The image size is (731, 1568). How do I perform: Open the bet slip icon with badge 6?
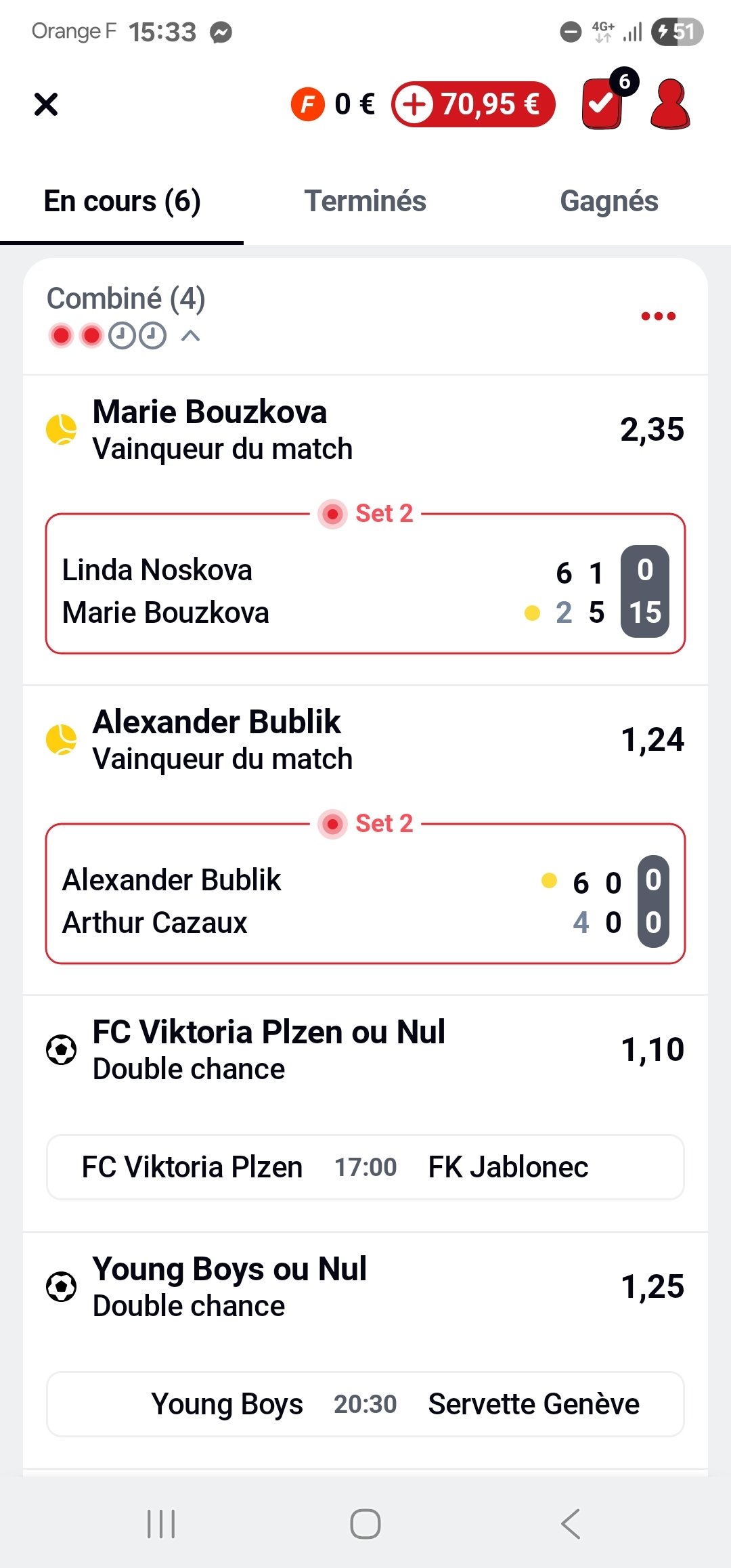[x=602, y=103]
